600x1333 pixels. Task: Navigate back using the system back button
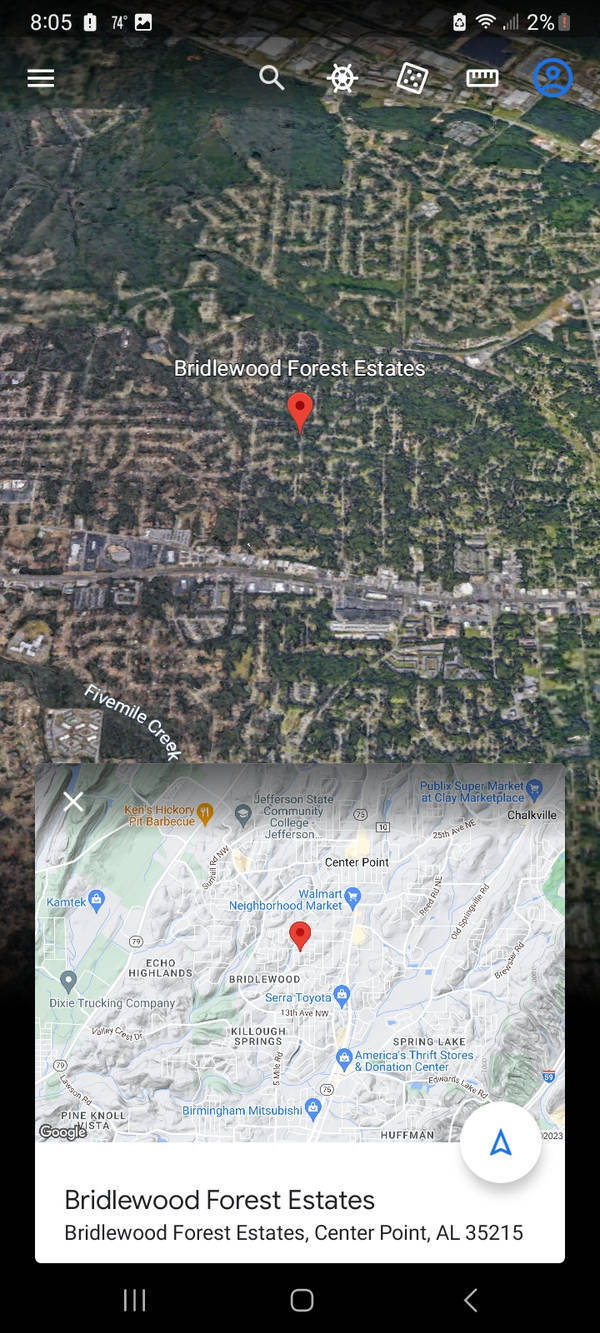coord(470,1299)
